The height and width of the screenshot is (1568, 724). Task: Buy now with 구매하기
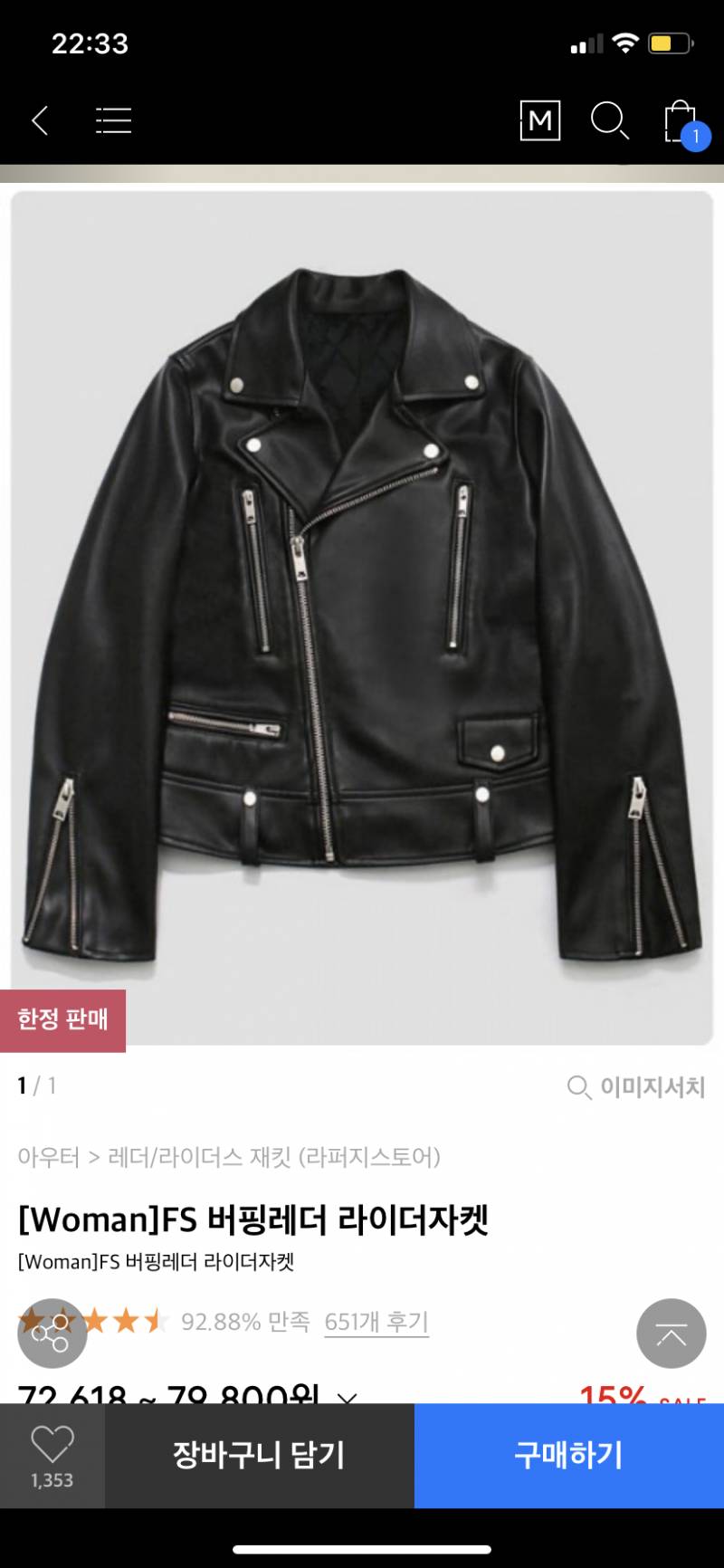click(568, 1455)
